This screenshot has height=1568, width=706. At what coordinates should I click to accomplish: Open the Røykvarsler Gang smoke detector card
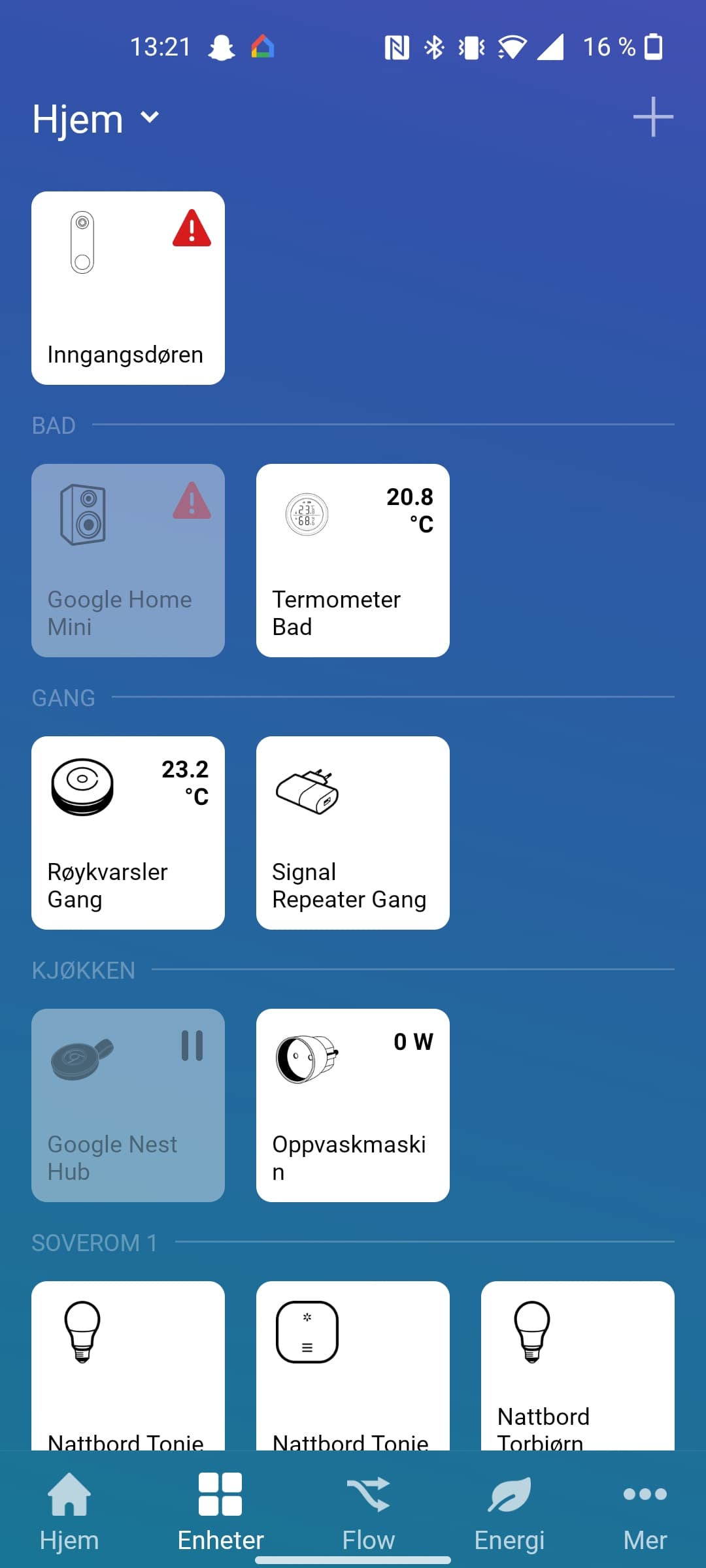click(128, 833)
